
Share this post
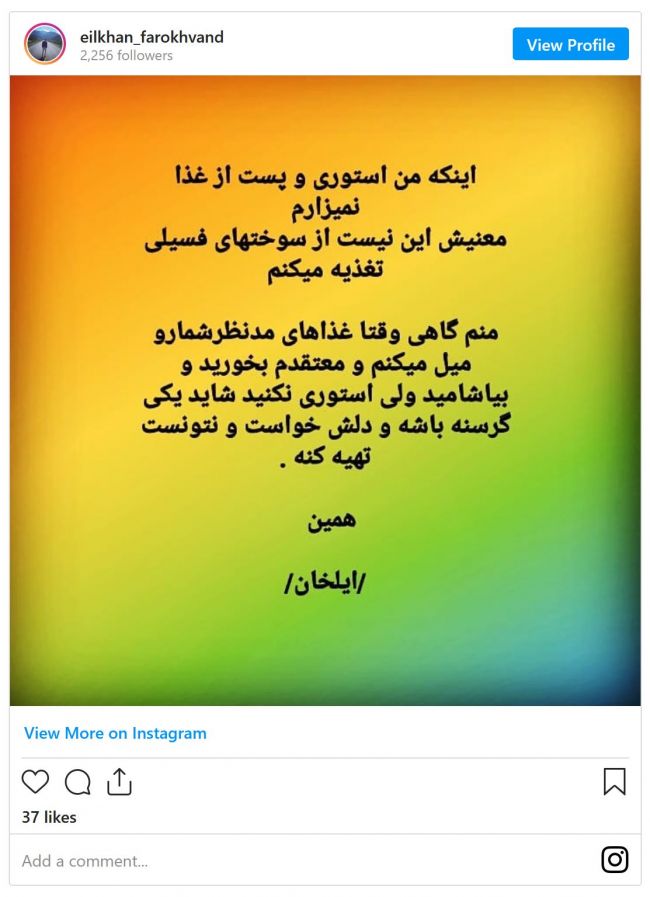tap(119, 782)
